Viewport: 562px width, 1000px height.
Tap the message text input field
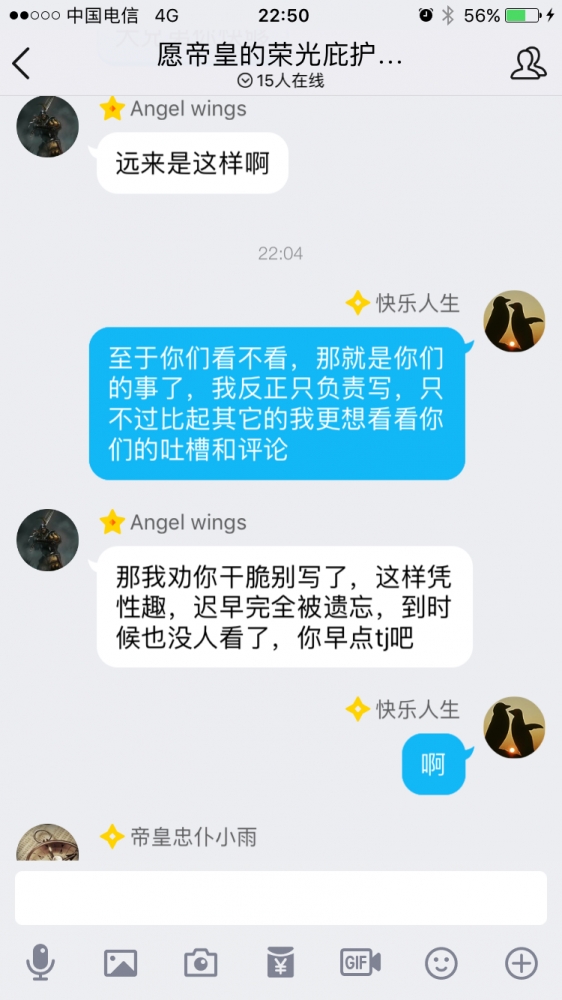coord(281,897)
